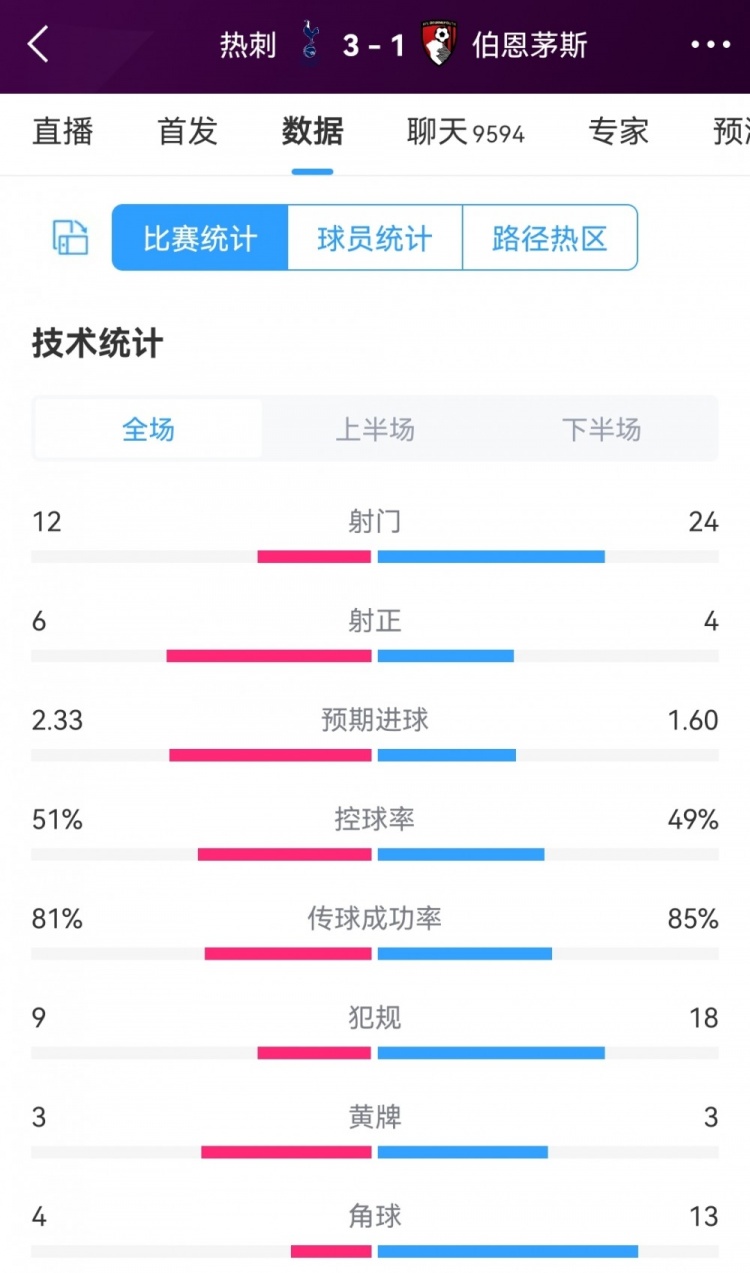Click the team name 热刺
Screen dimensions: 750x1273
point(247,44)
